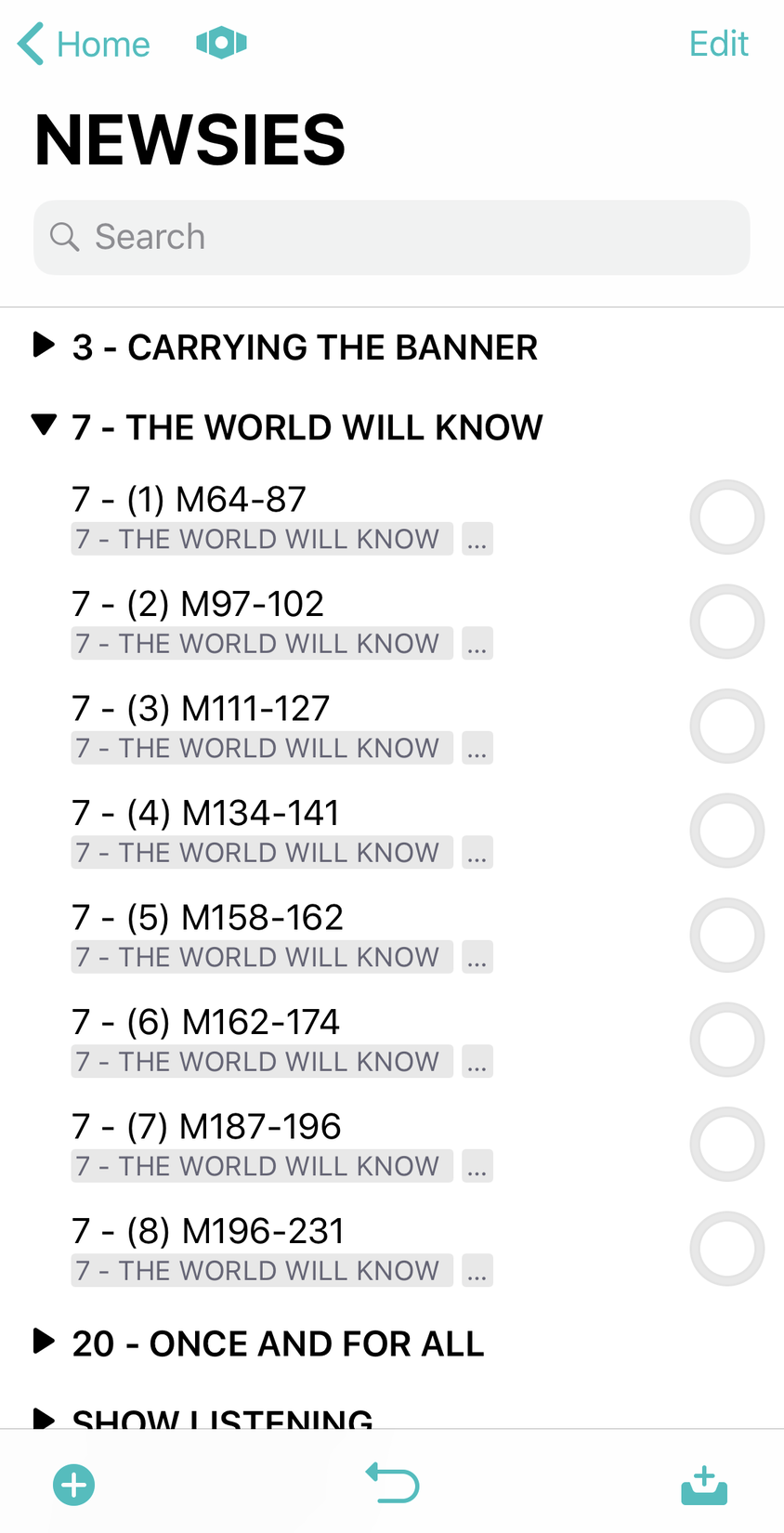This screenshot has width=784, height=1533.
Task: Mark 7 - (2) M97-102 complete
Action: tap(727, 622)
